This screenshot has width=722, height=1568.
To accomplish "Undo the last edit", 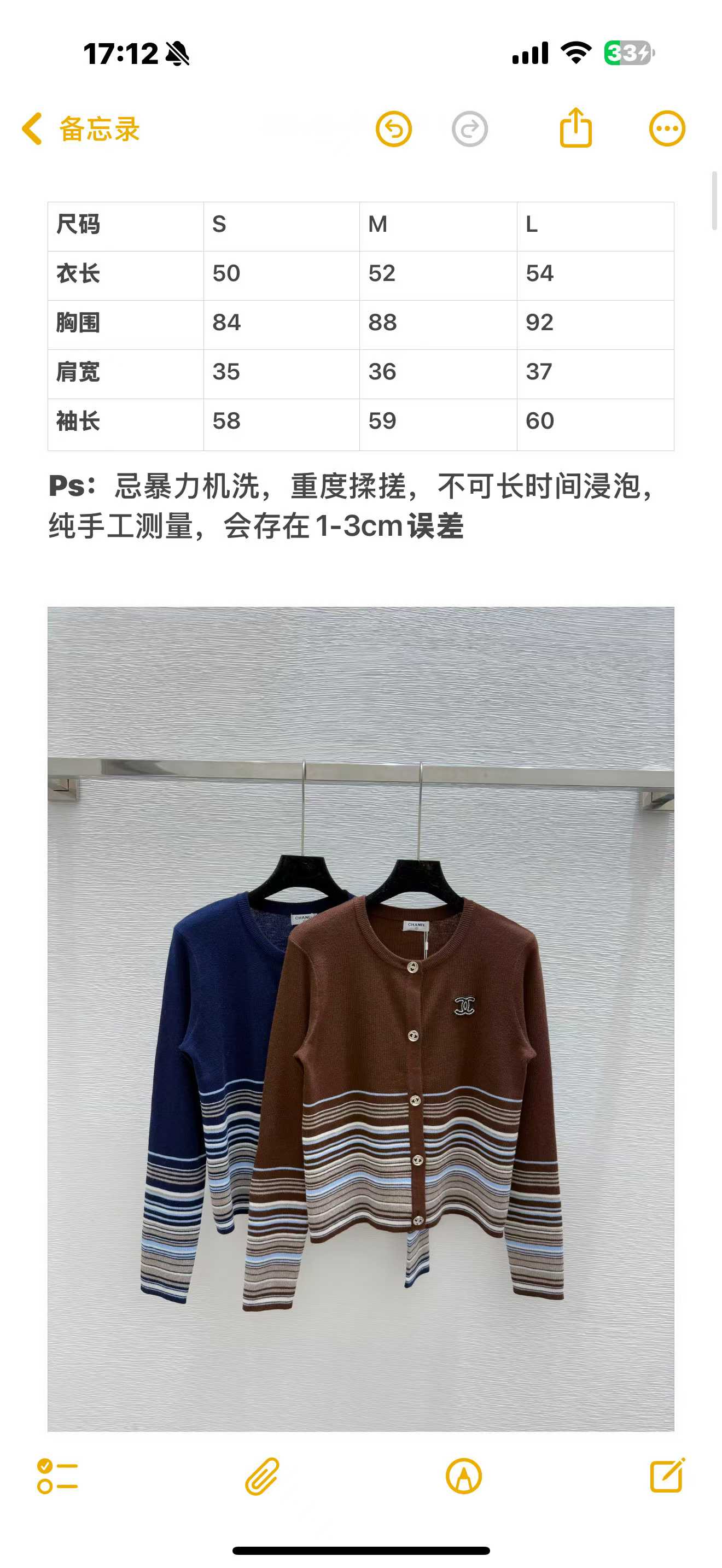I will tap(394, 129).
